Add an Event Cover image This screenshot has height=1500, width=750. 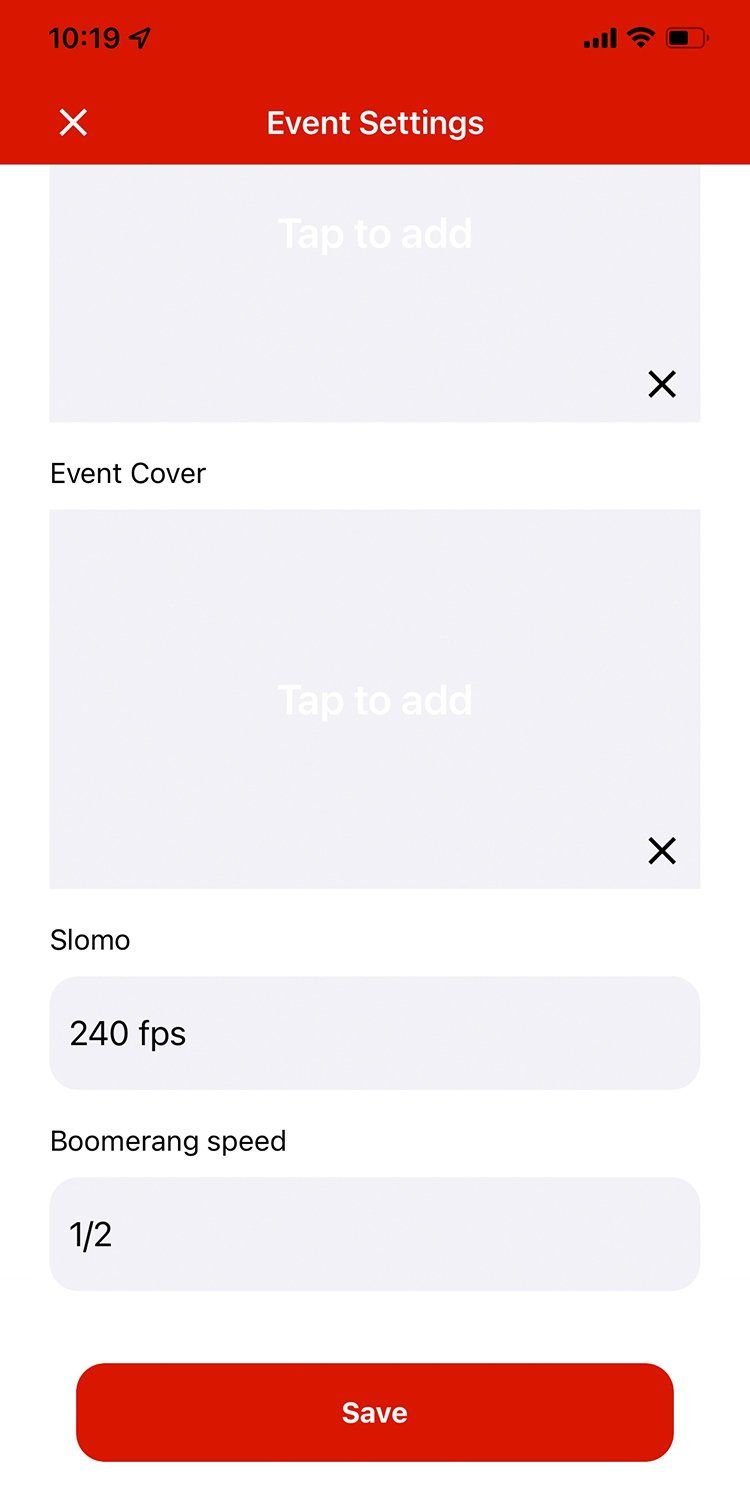click(x=374, y=699)
